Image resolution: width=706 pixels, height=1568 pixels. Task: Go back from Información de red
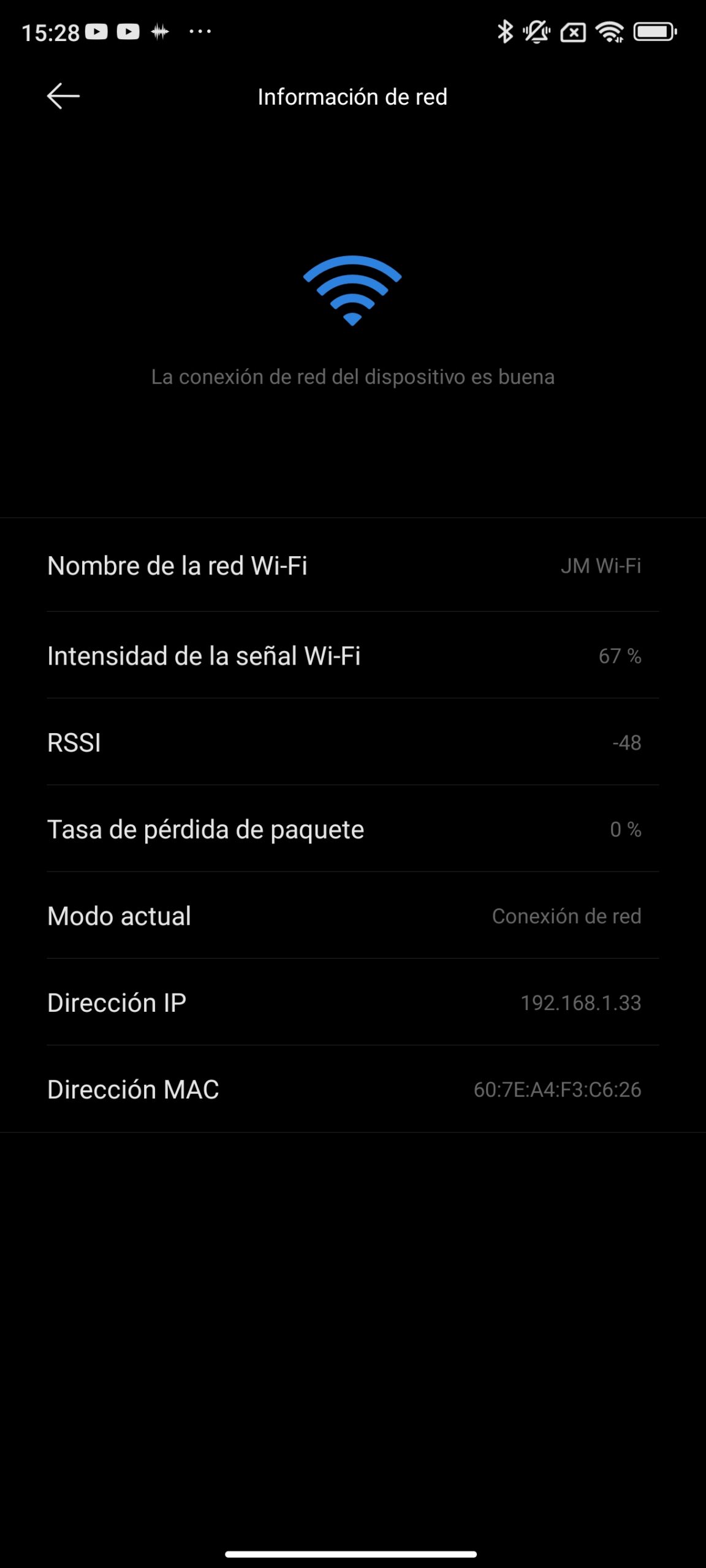63,96
